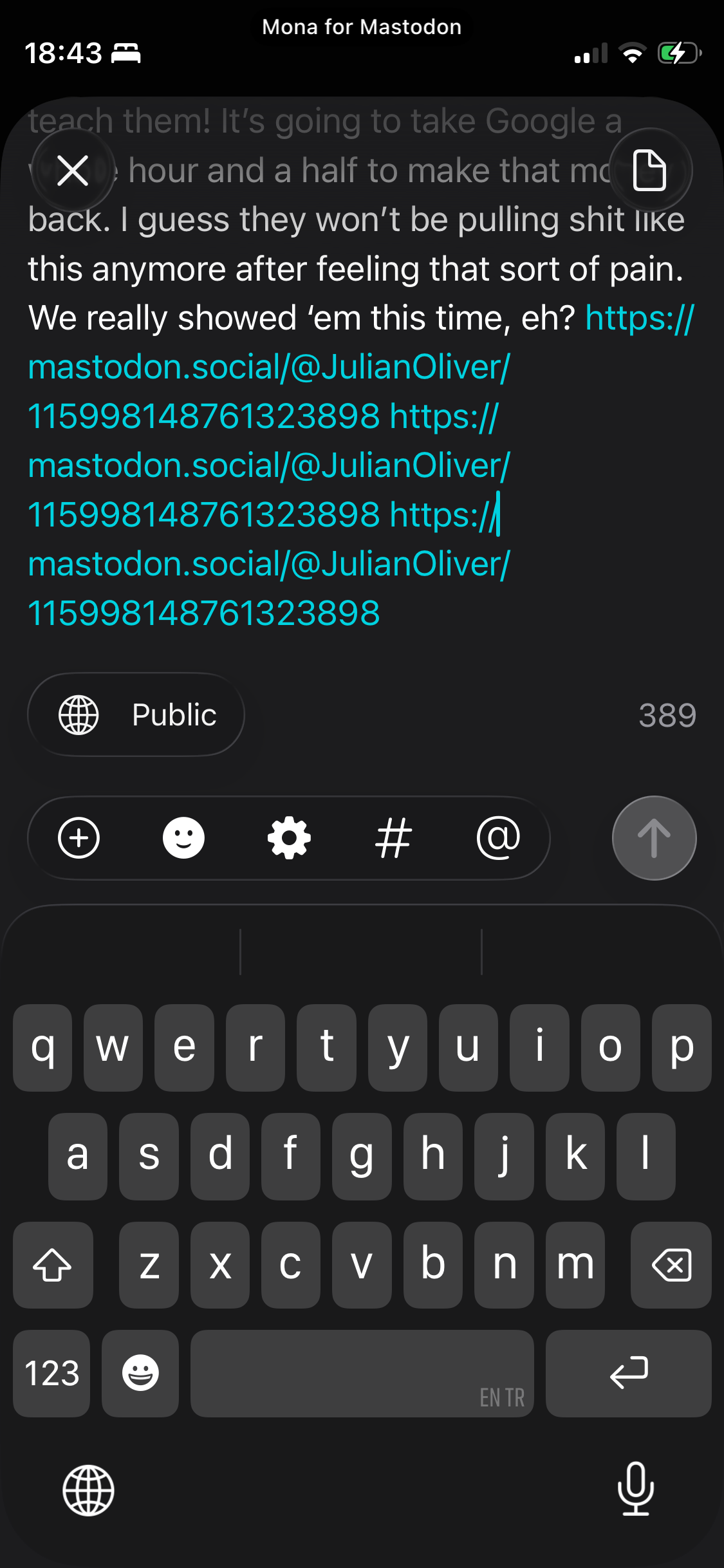Insert a mention with the @ button
The width and height of the screenshot is (724, 1568).
point(498,838)
